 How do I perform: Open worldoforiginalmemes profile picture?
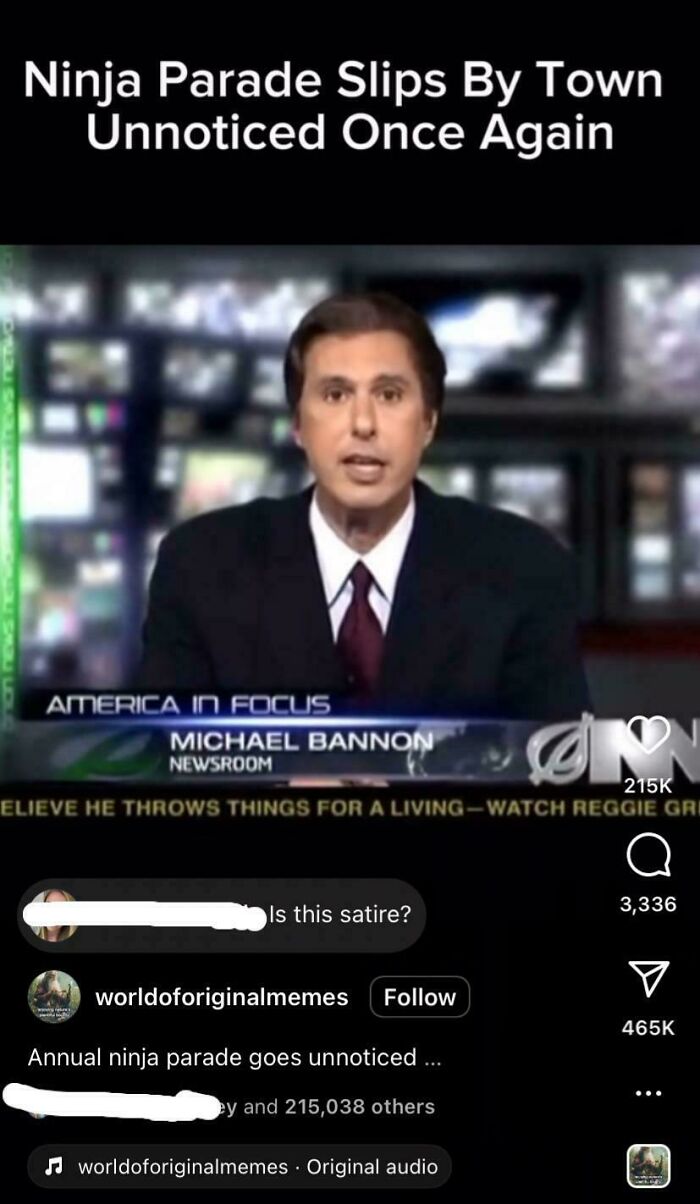54,996
